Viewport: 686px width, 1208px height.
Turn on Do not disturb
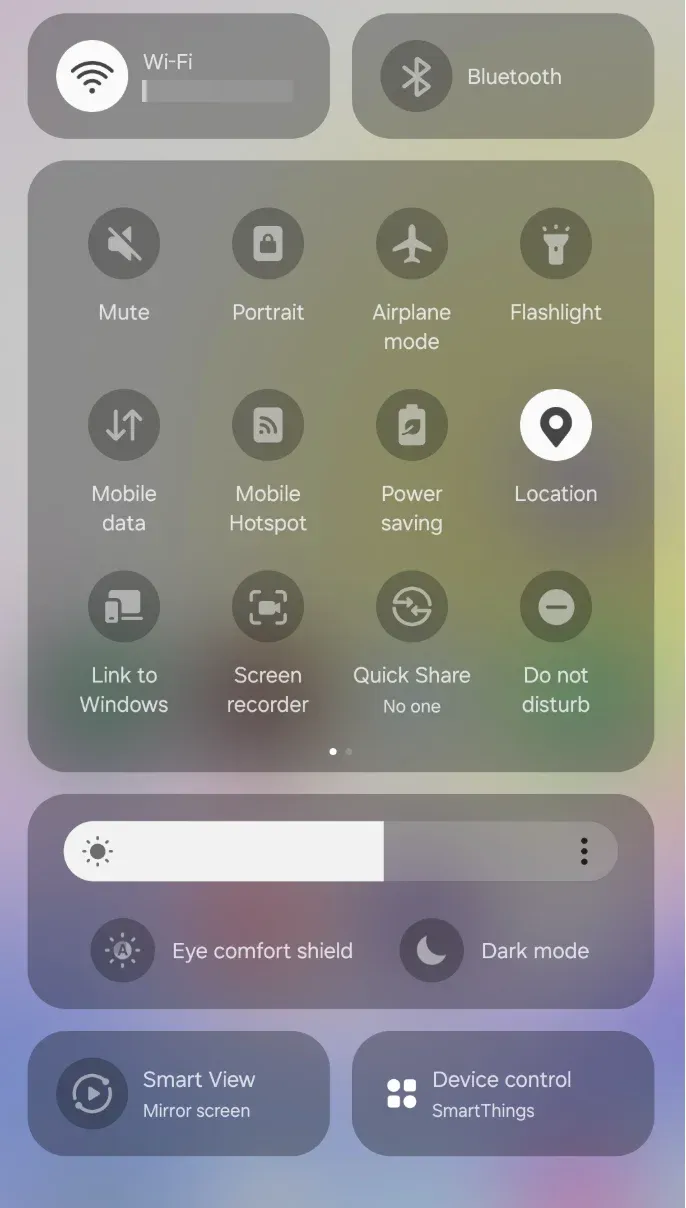[556, 606]
